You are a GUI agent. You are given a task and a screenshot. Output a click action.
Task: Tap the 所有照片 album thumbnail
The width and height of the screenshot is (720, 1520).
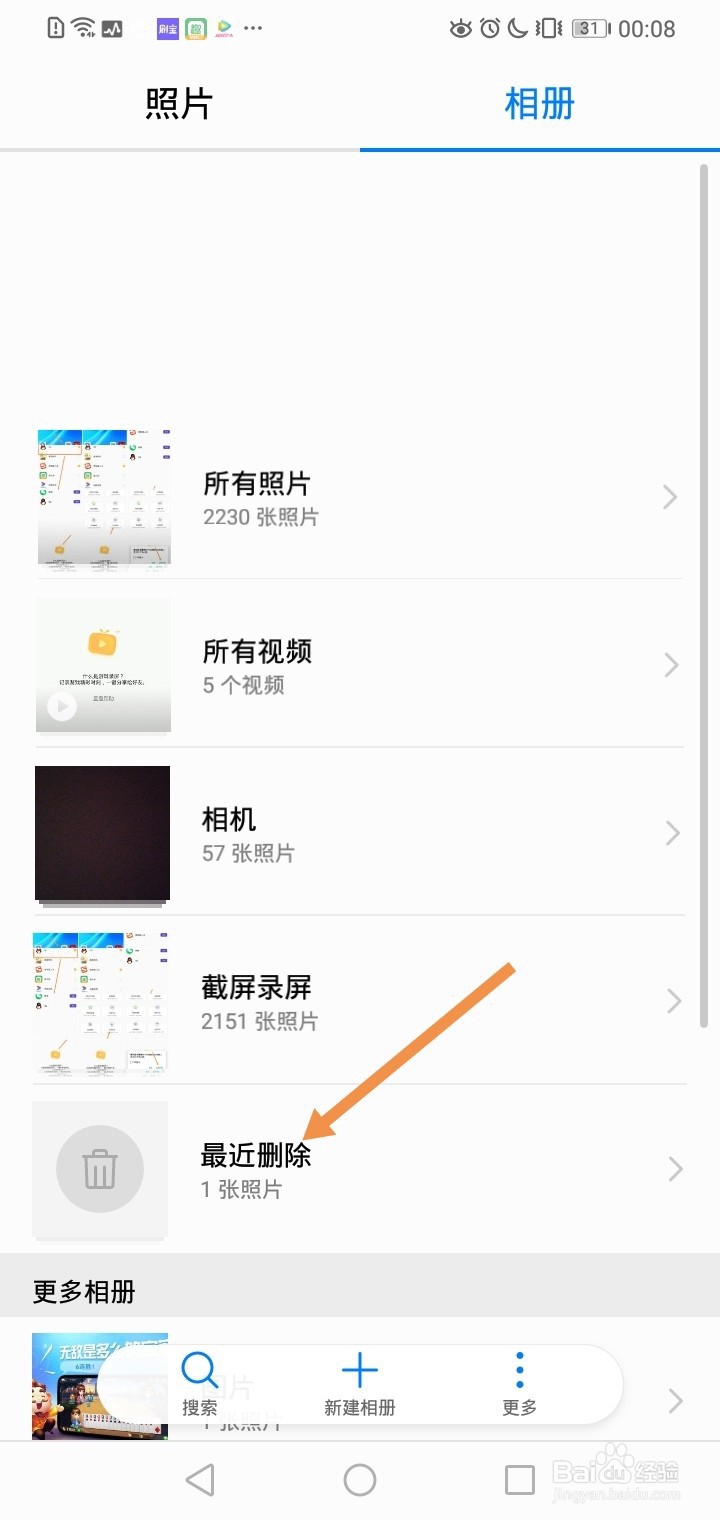coord(104,497)
